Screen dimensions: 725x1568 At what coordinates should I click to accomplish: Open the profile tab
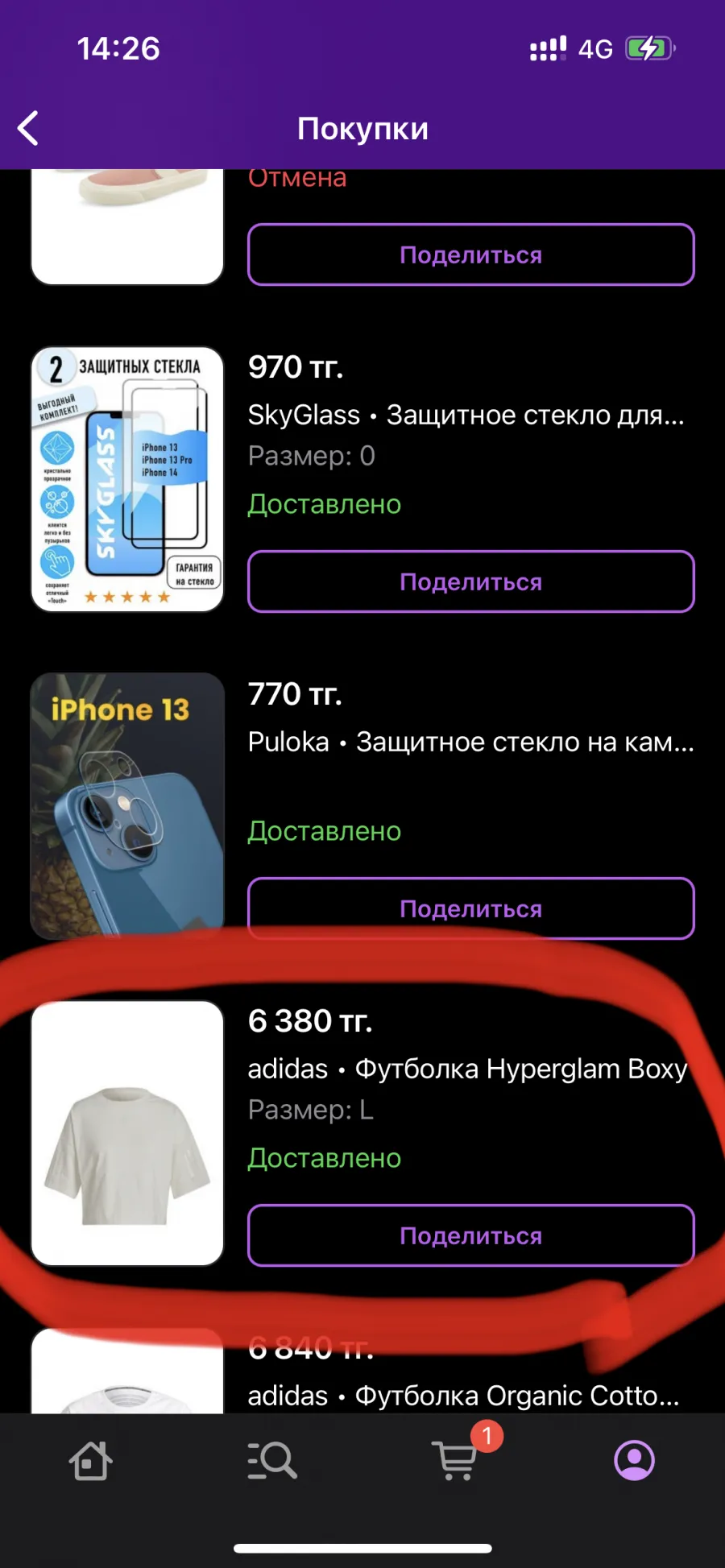pos(635,1460)
